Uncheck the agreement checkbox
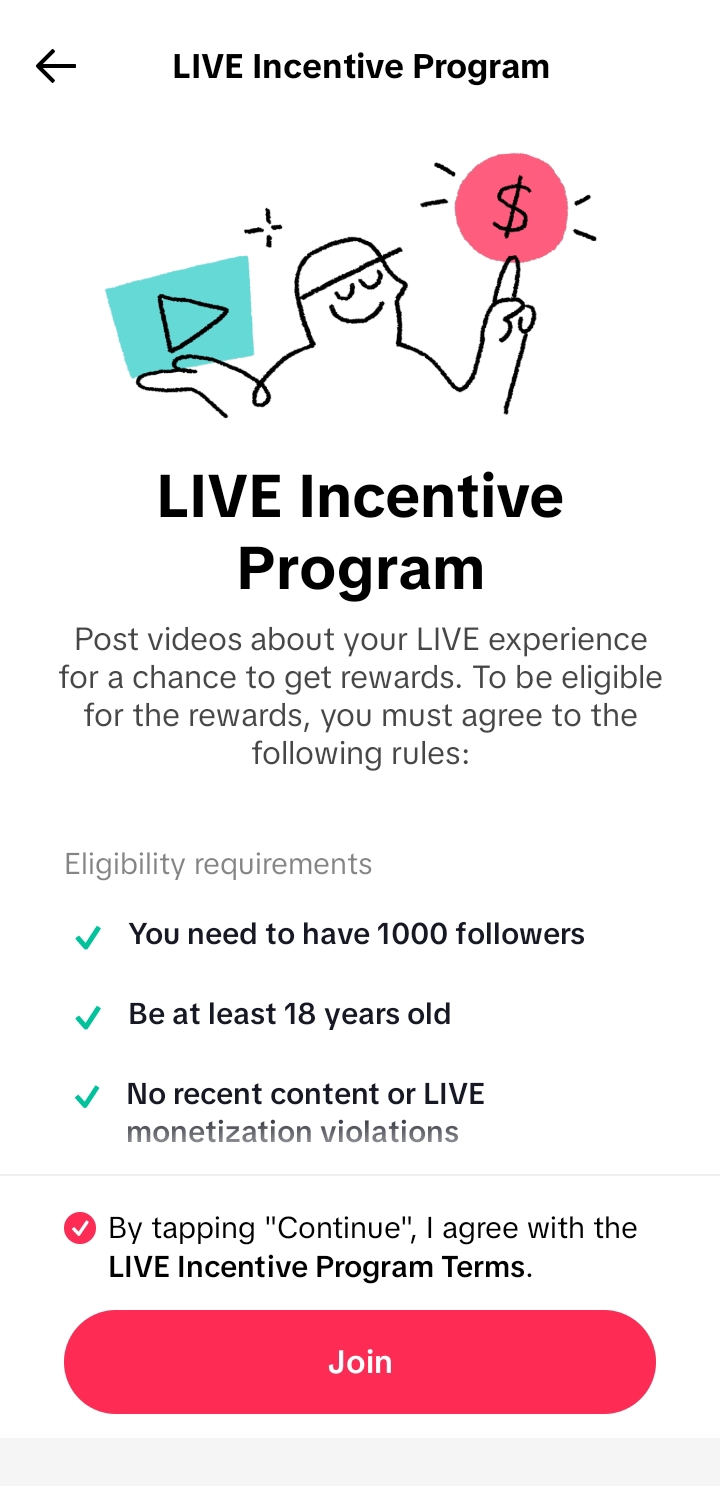Viewport: 720px width, 1495px height. coord(80,1228)
